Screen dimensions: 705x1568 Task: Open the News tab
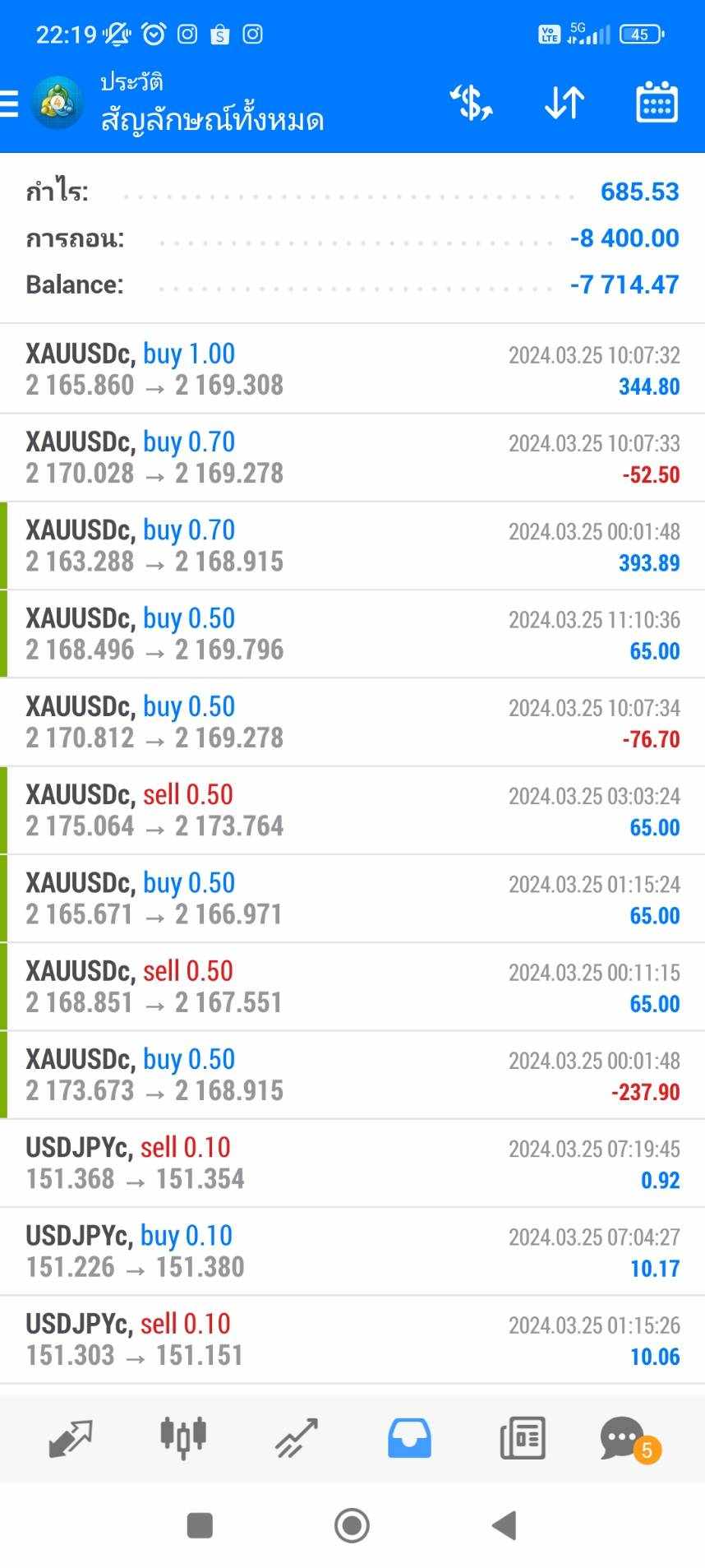523,1439
